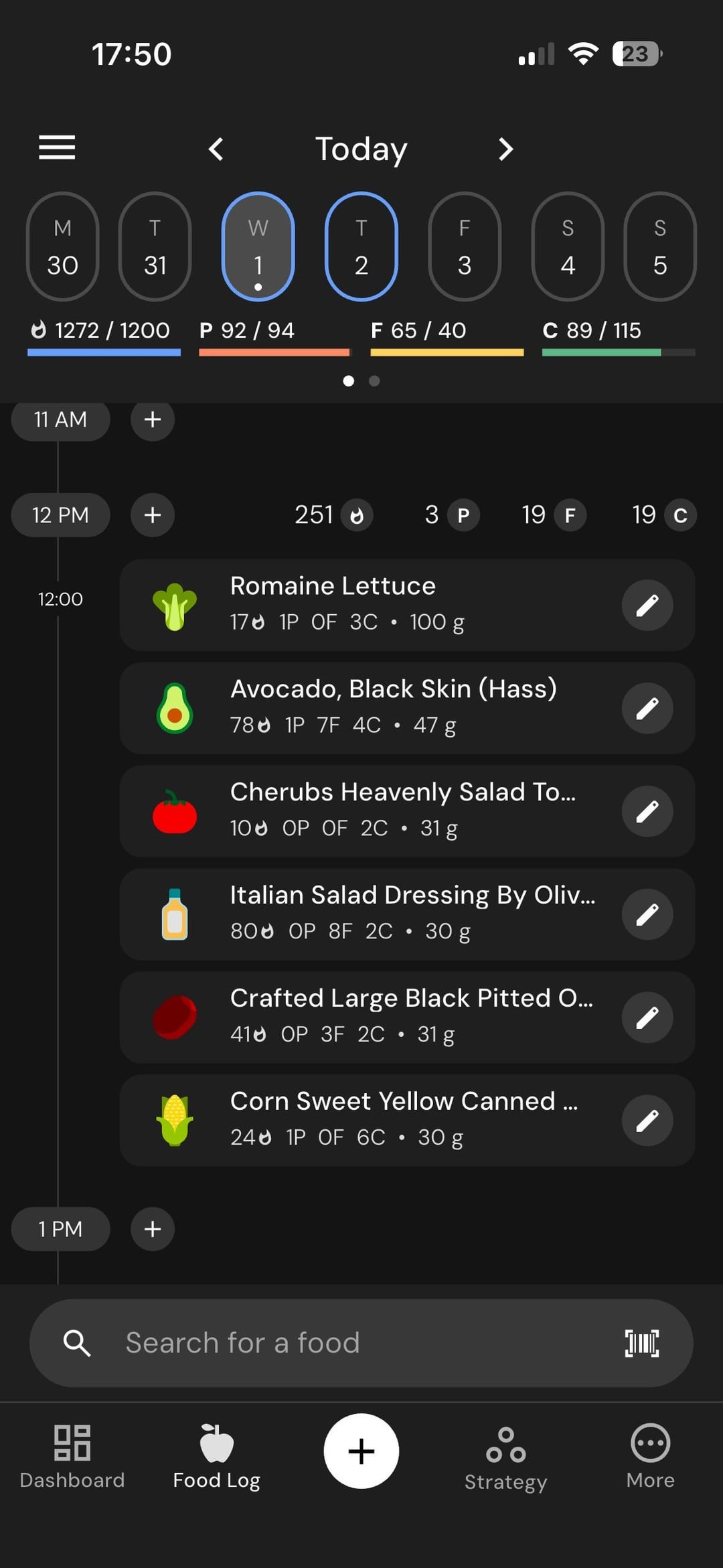The height and width of the screenshot is (1568, 723).
Task: Go to the next day
Action: 505,149
